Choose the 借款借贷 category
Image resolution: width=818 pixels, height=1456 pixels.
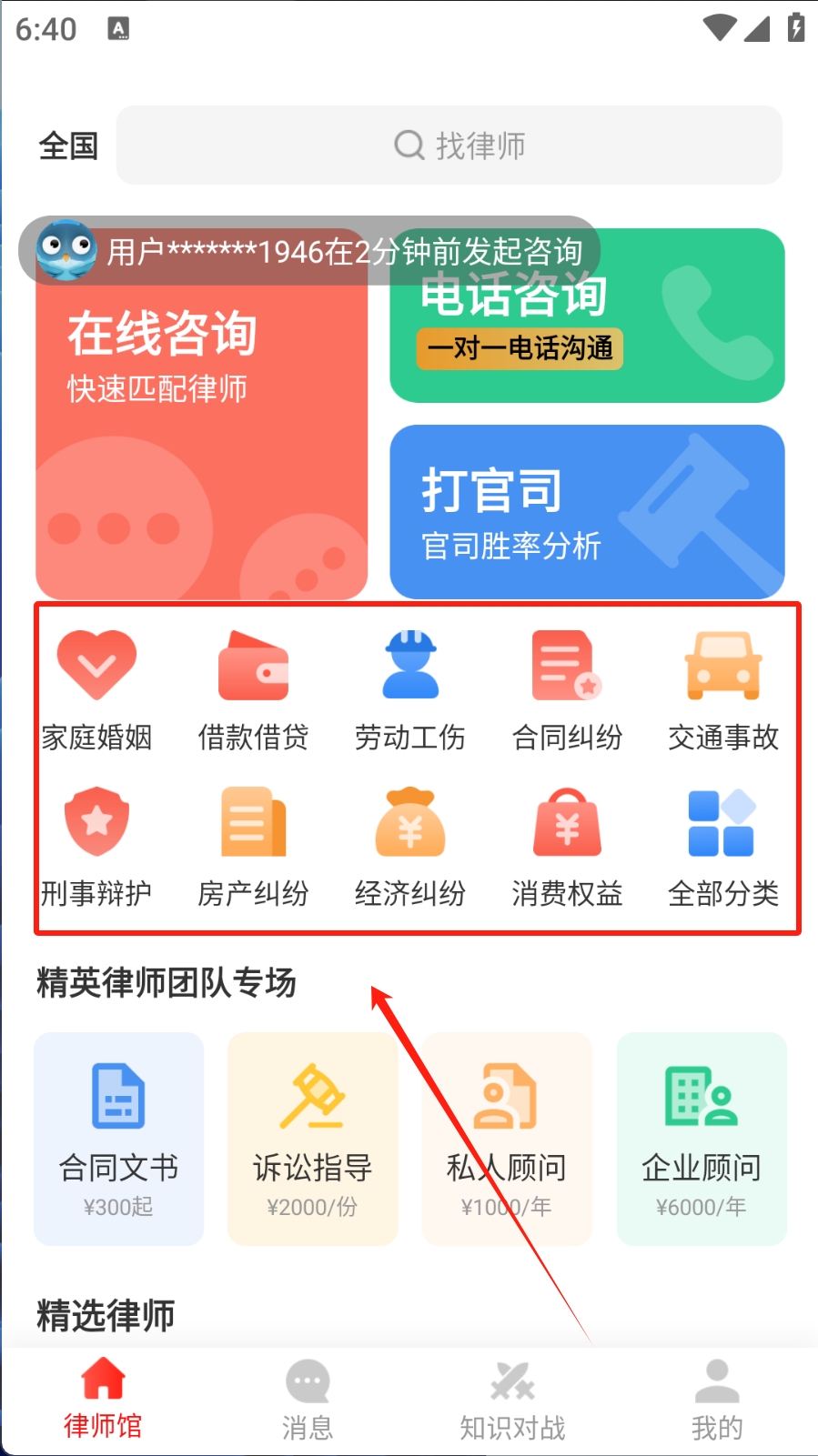point(253,691)
